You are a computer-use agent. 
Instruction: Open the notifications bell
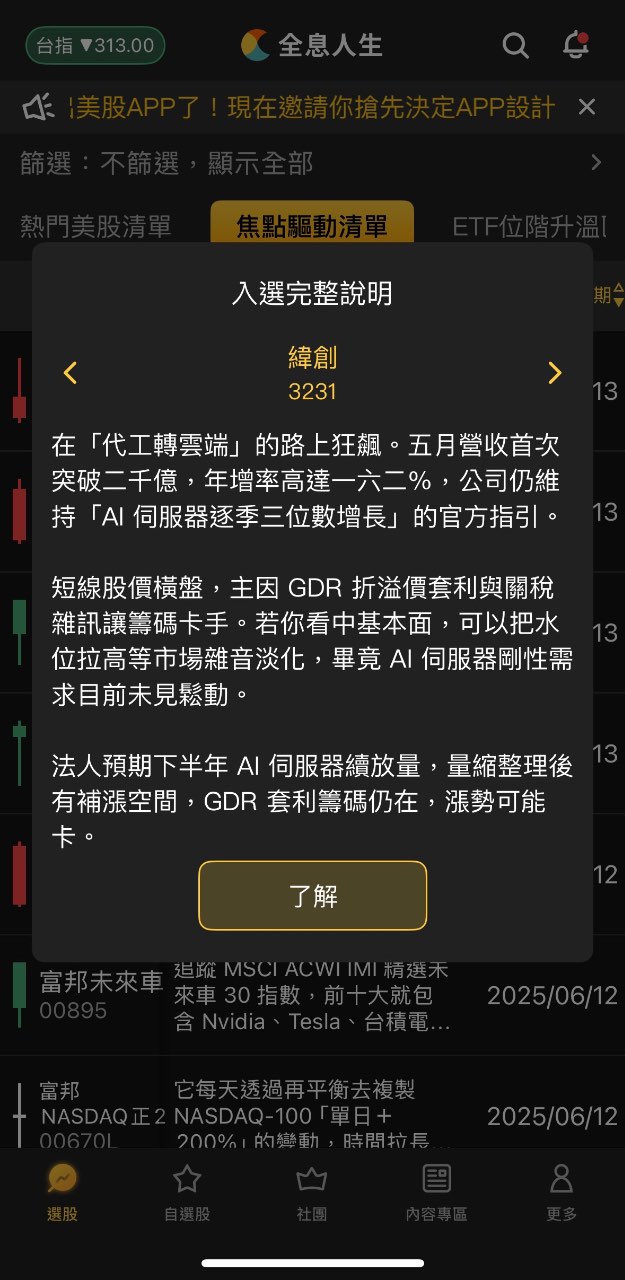pos(575,45)
